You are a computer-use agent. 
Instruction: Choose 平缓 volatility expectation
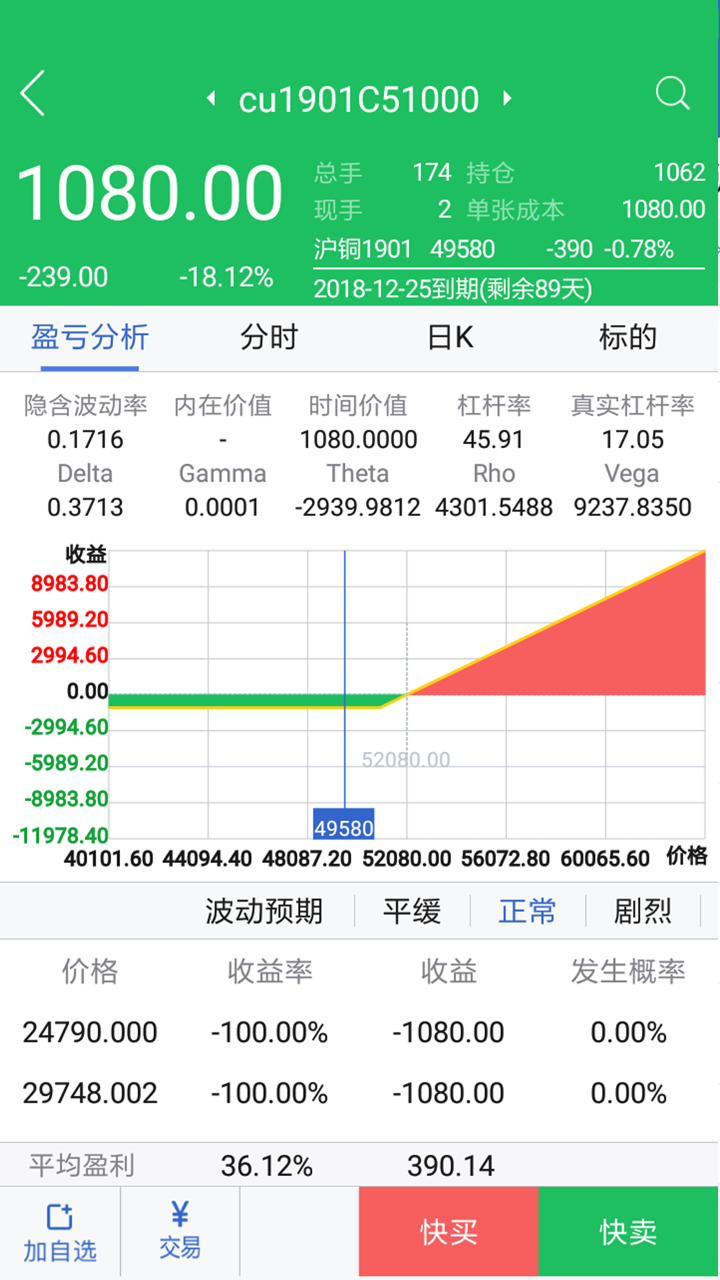412,911
